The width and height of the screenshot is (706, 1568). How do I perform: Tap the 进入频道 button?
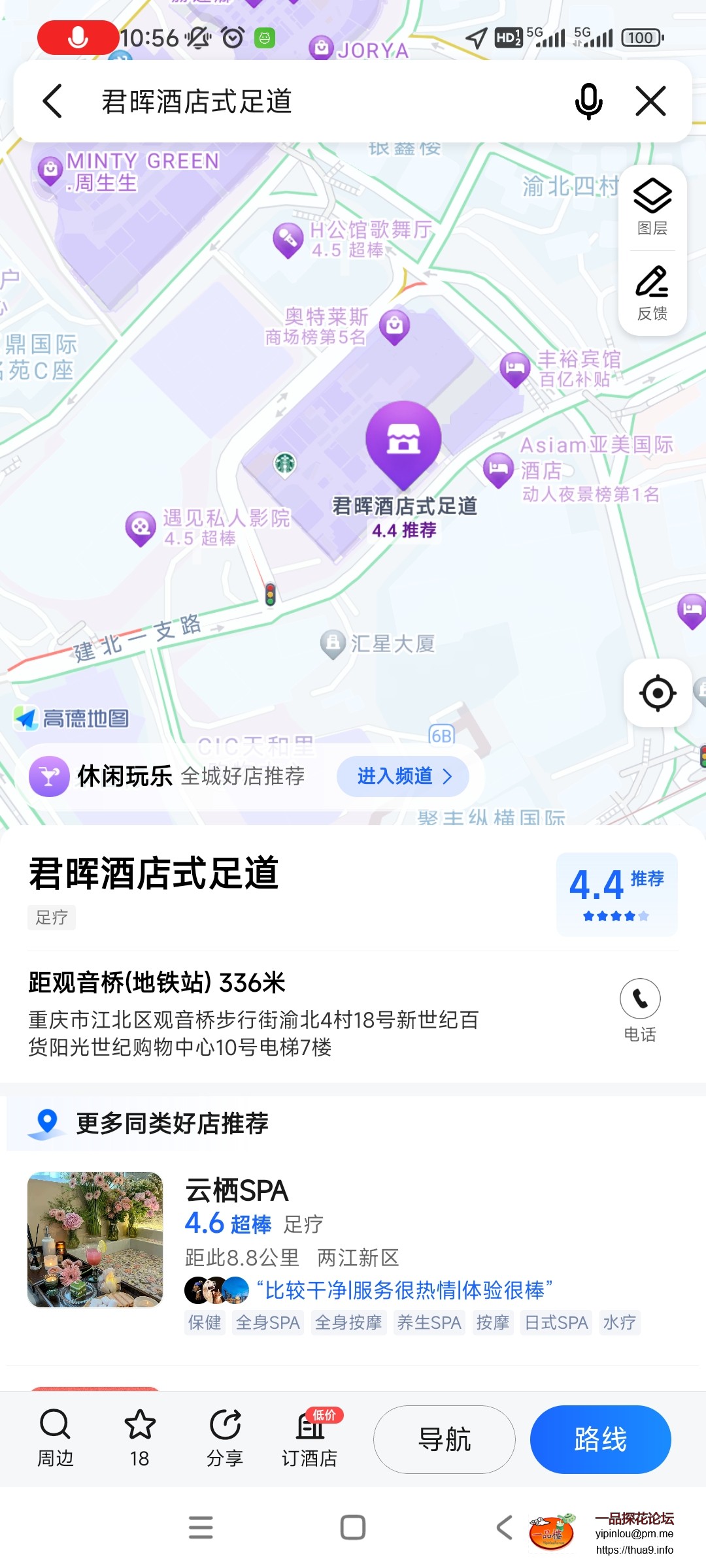(403, 776)
